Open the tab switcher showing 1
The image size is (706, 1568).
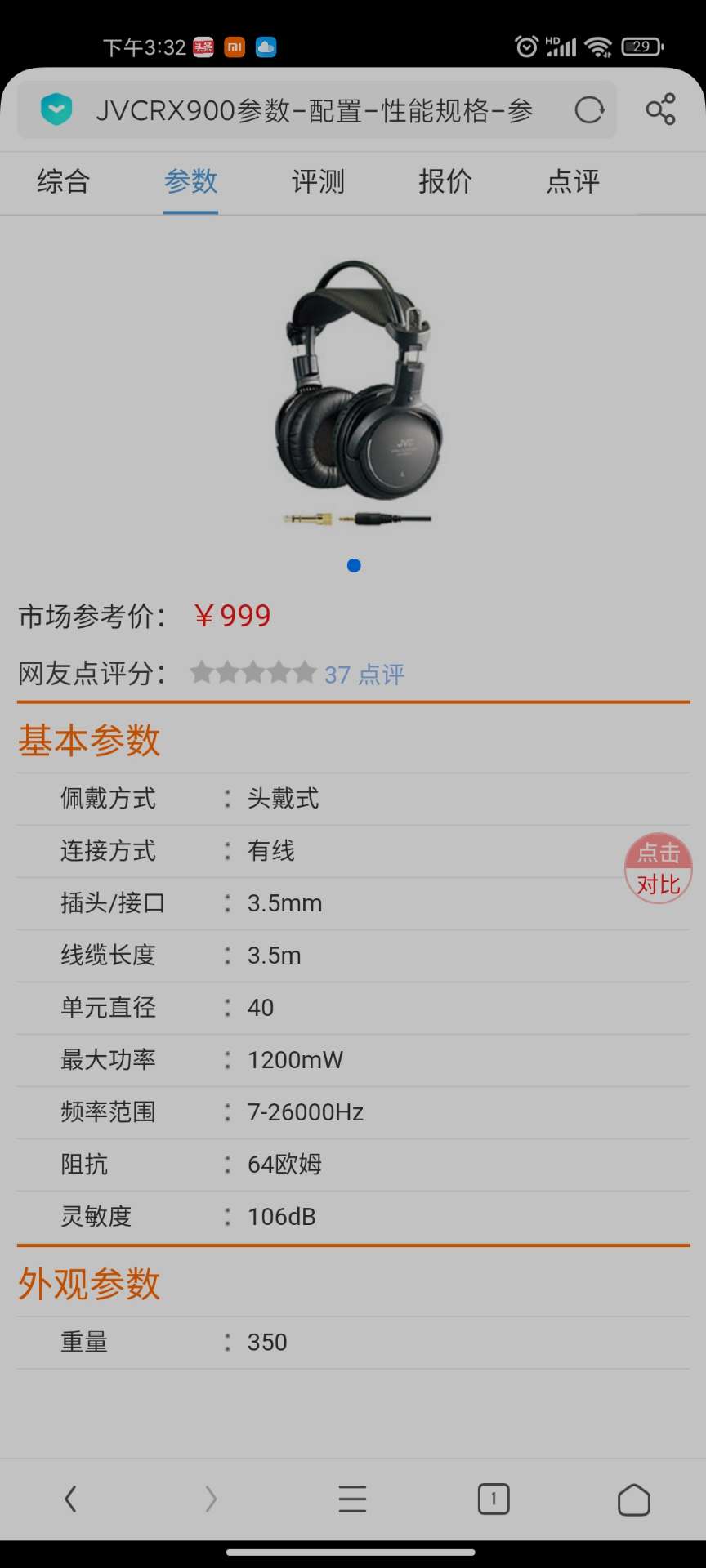point(494,1499)
